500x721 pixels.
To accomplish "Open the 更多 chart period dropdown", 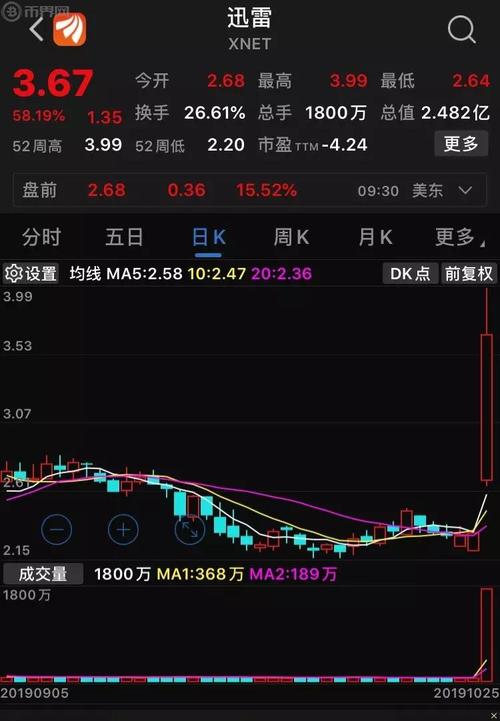I will point(459,237).
